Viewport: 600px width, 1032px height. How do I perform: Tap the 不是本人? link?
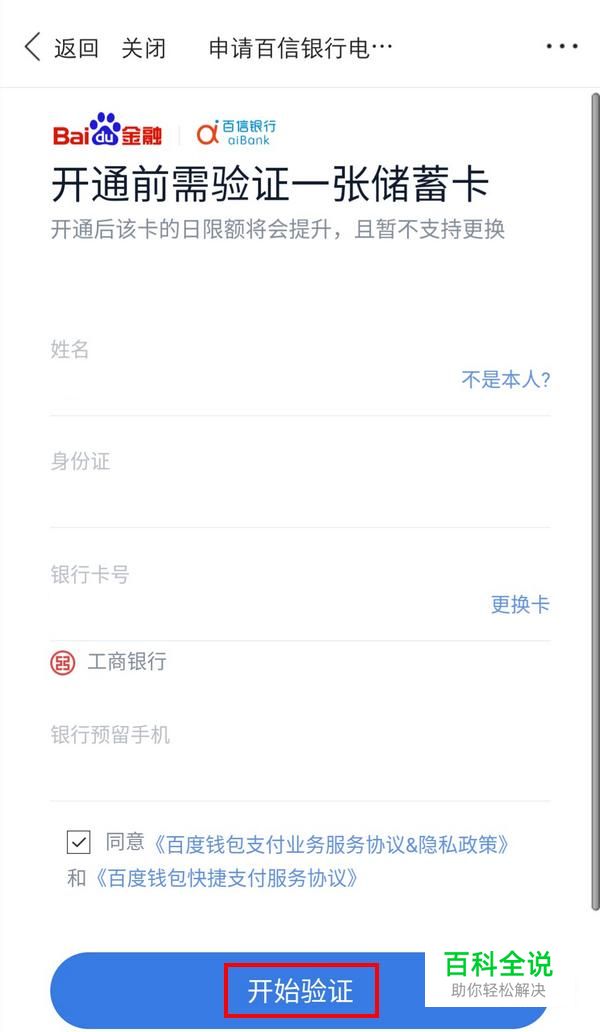coord(505,379)
